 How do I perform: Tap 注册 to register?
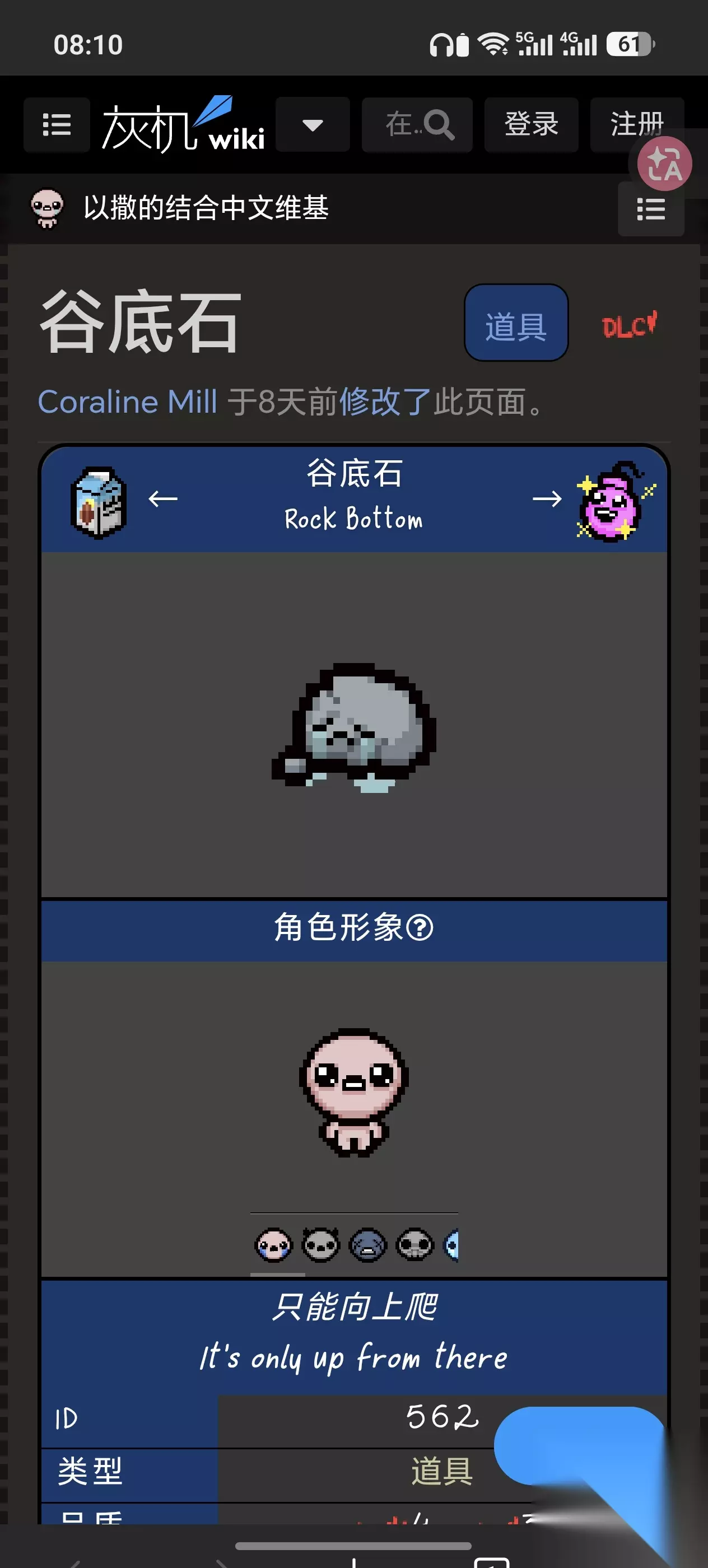click(x=637, y=125)
